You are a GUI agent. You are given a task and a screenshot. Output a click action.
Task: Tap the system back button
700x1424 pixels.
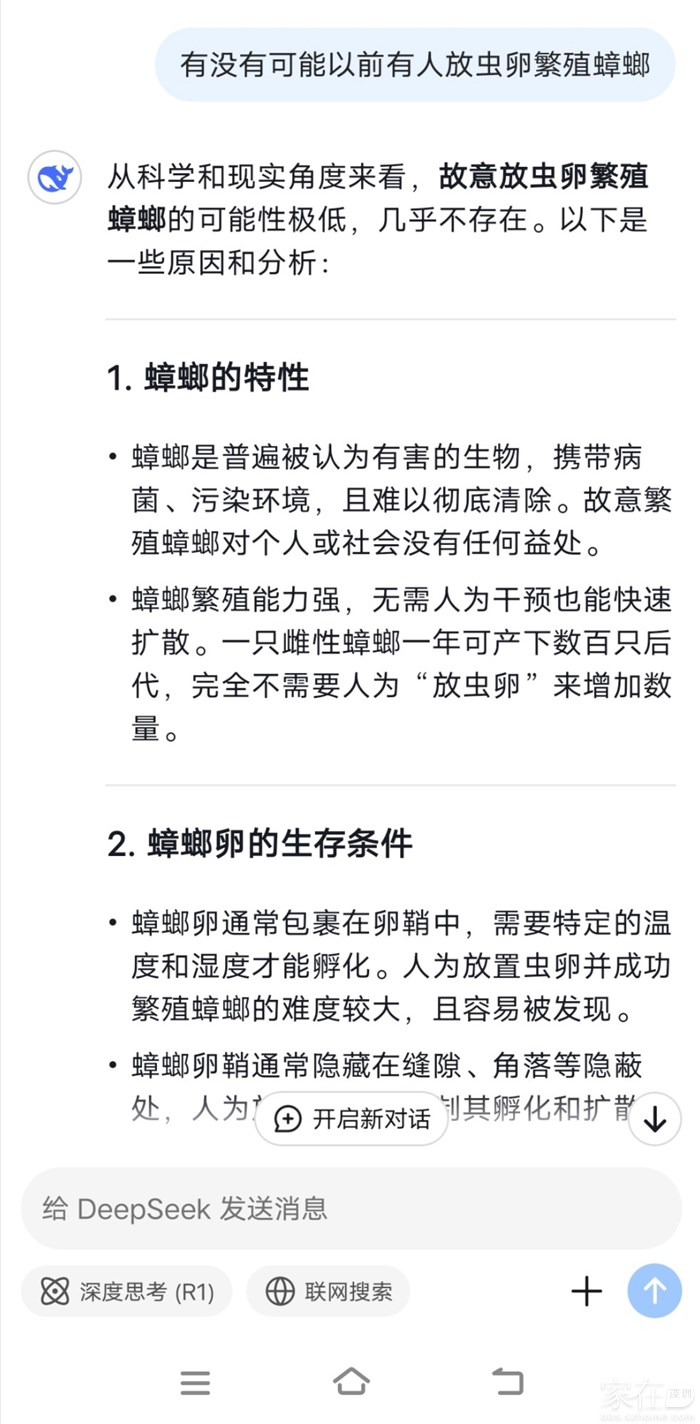coord(507,1382)
